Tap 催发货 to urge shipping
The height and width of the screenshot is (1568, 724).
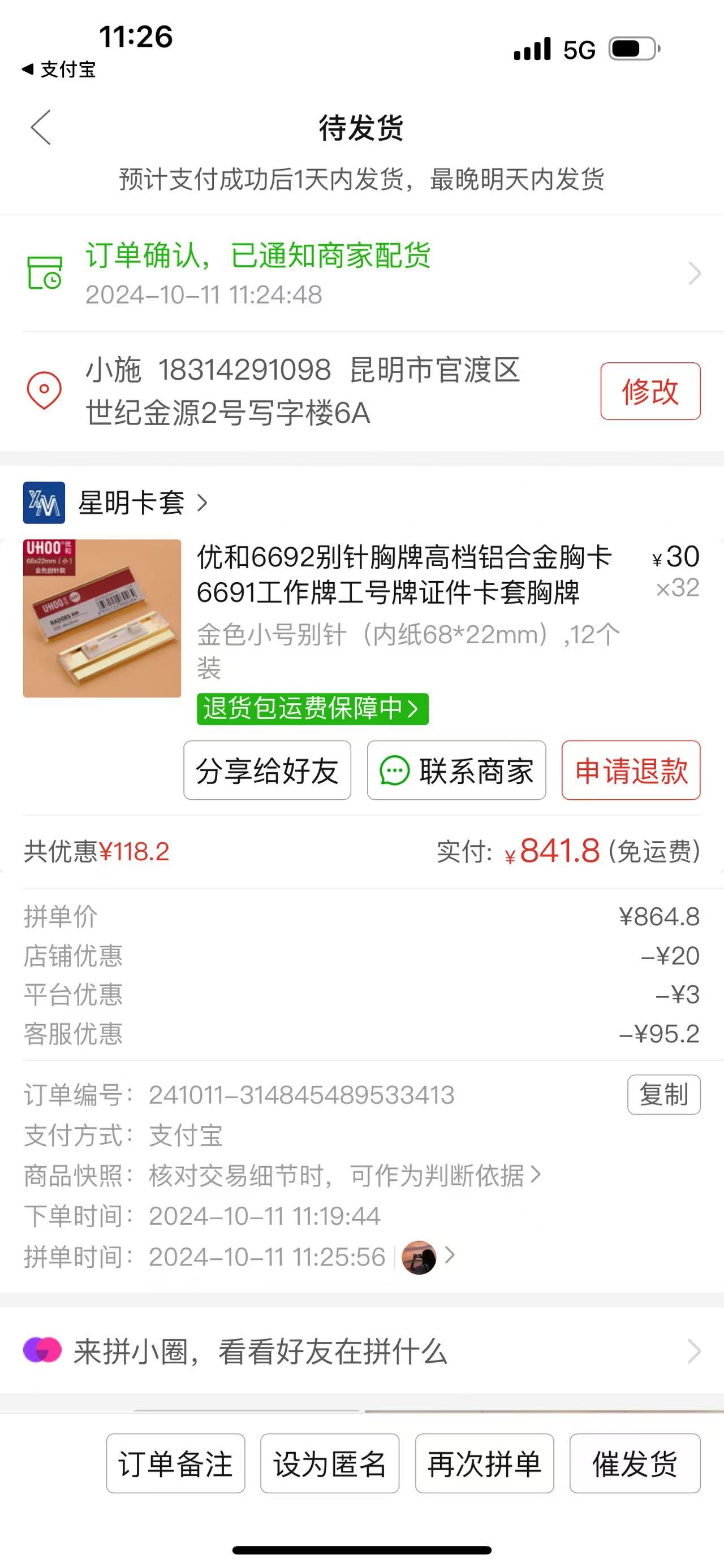click(x=635, y=1463)
